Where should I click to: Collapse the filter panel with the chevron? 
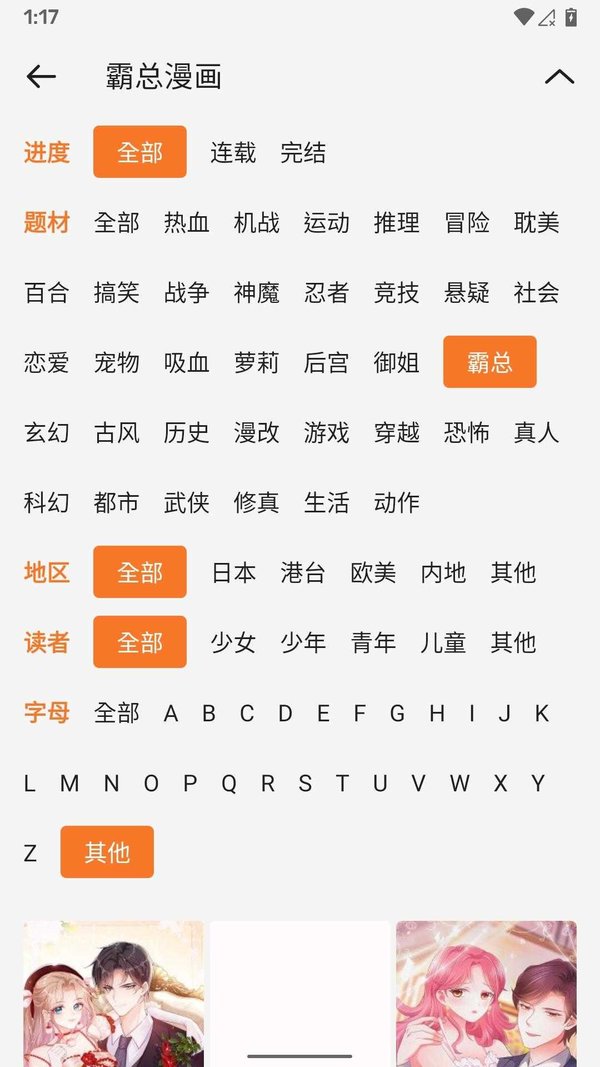point(559,76)
